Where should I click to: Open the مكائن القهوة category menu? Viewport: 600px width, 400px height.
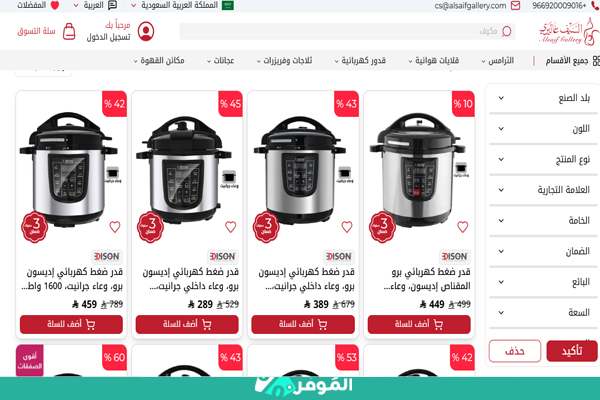155,60
